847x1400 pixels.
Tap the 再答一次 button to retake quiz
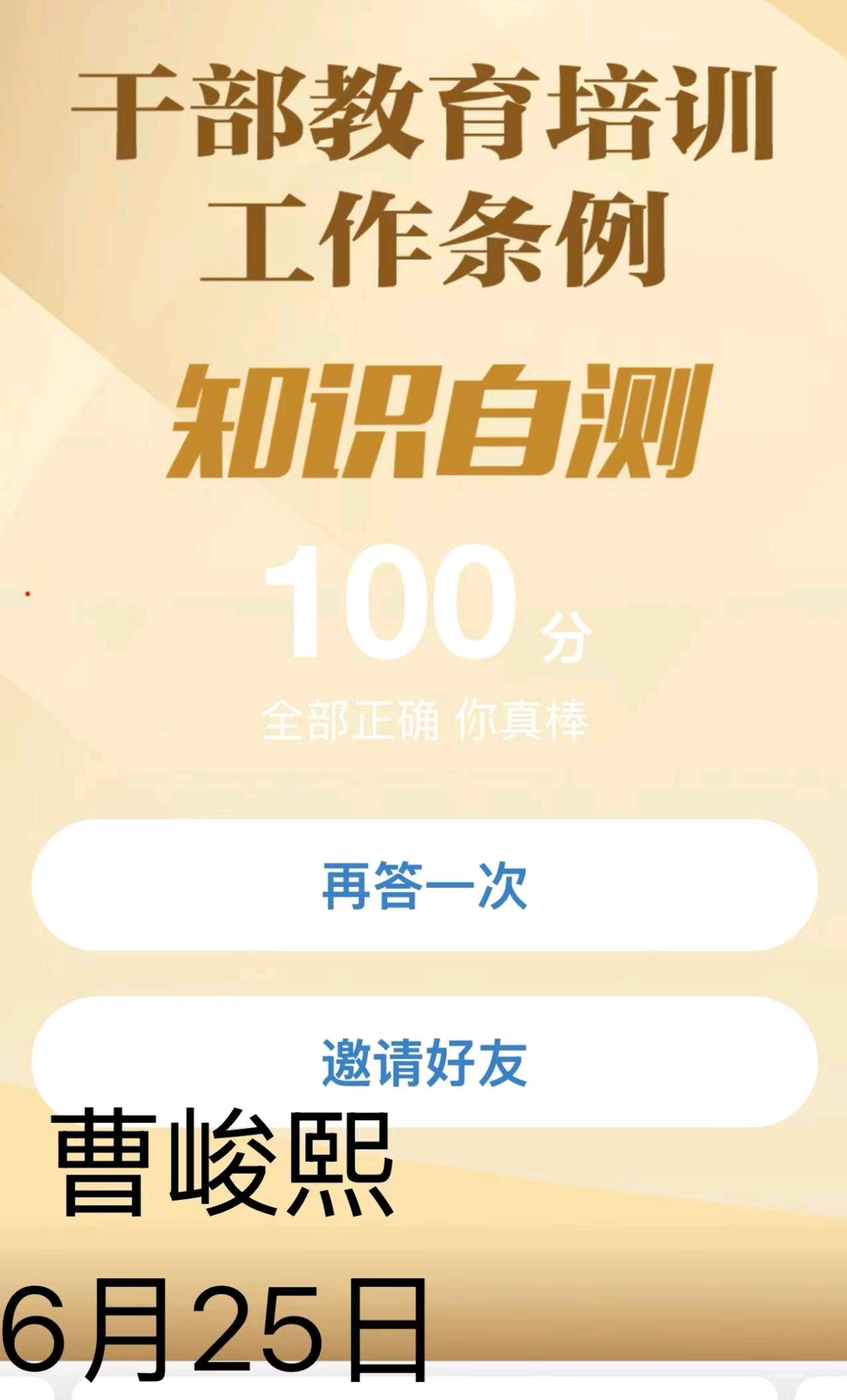[x=424, y=885]
